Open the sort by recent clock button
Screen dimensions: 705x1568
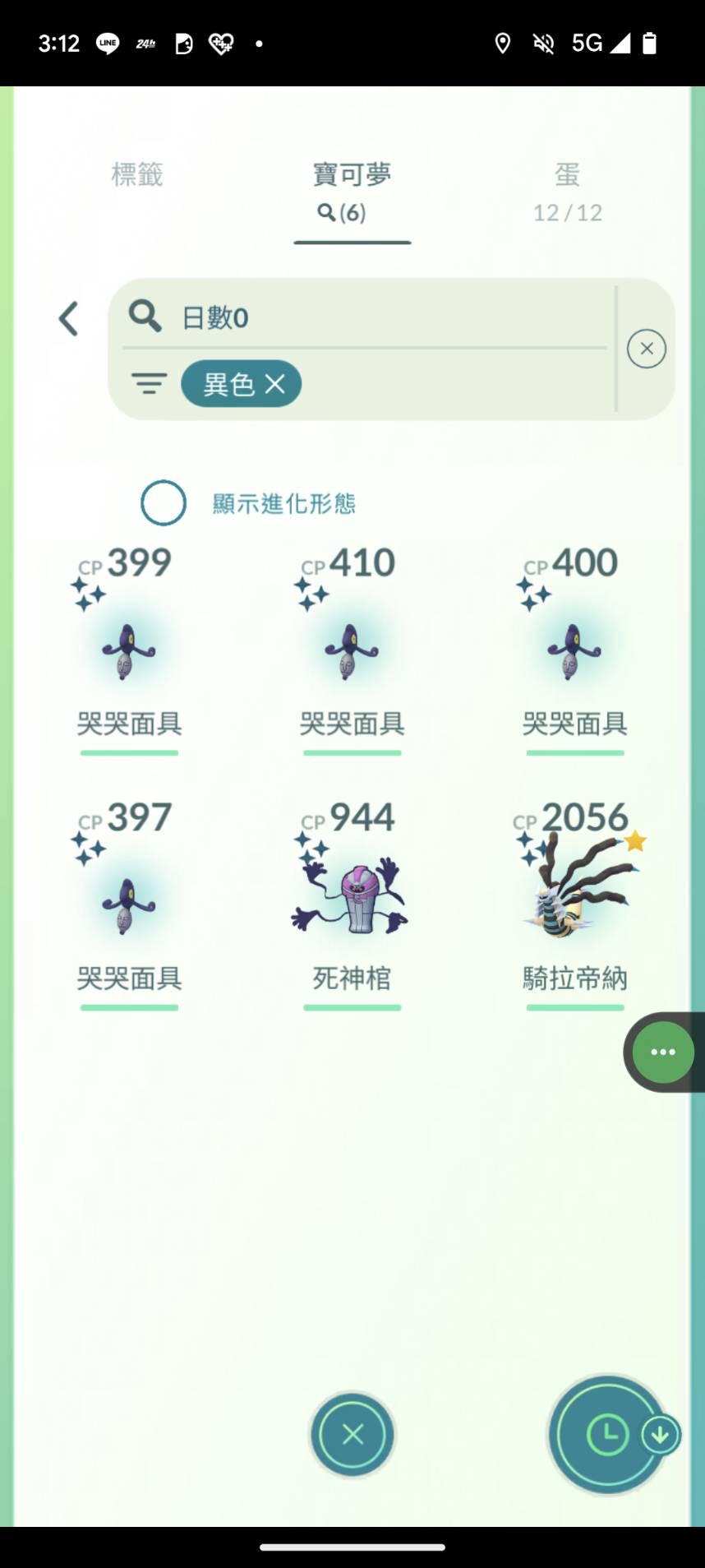[x=608, y=1435]
